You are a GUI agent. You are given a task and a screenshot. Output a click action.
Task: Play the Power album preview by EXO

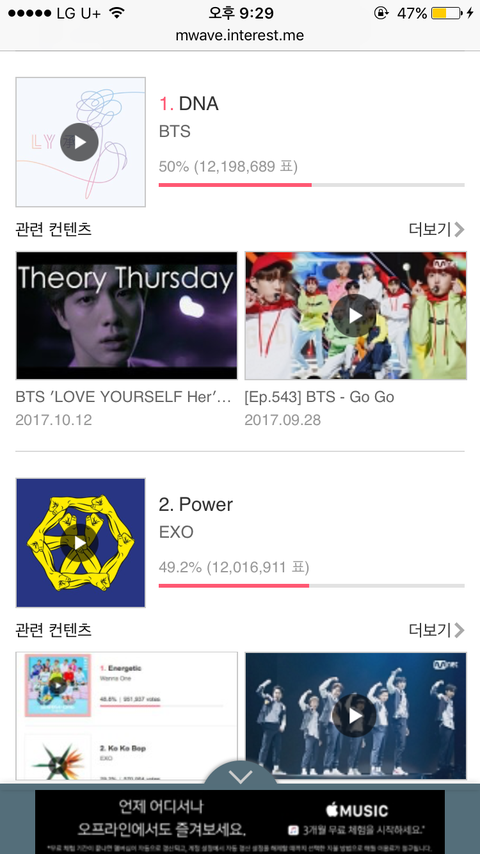click(x=80, y=543)
